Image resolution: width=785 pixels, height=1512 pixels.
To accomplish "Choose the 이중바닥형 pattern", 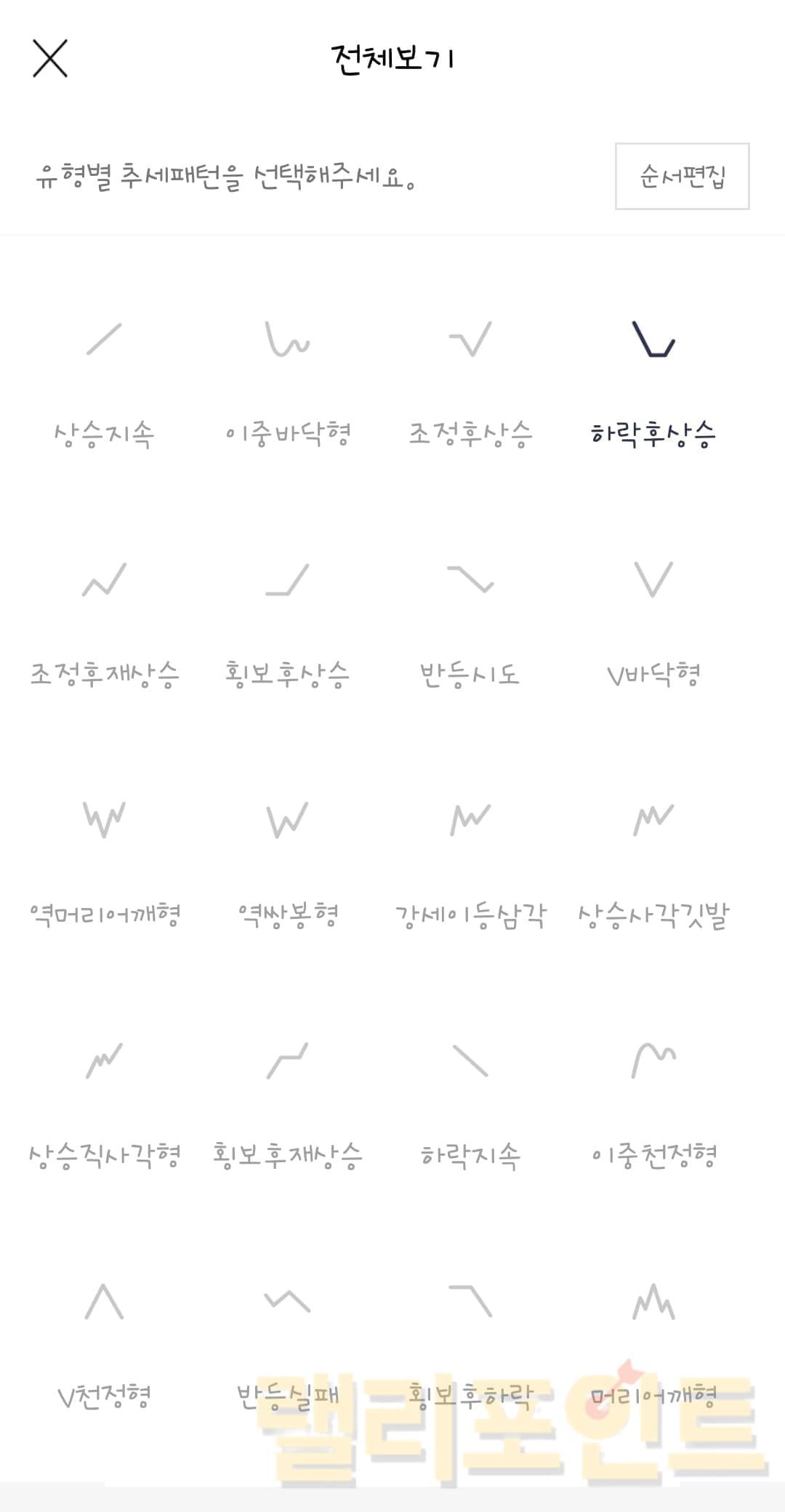I will tap(288, 385).
